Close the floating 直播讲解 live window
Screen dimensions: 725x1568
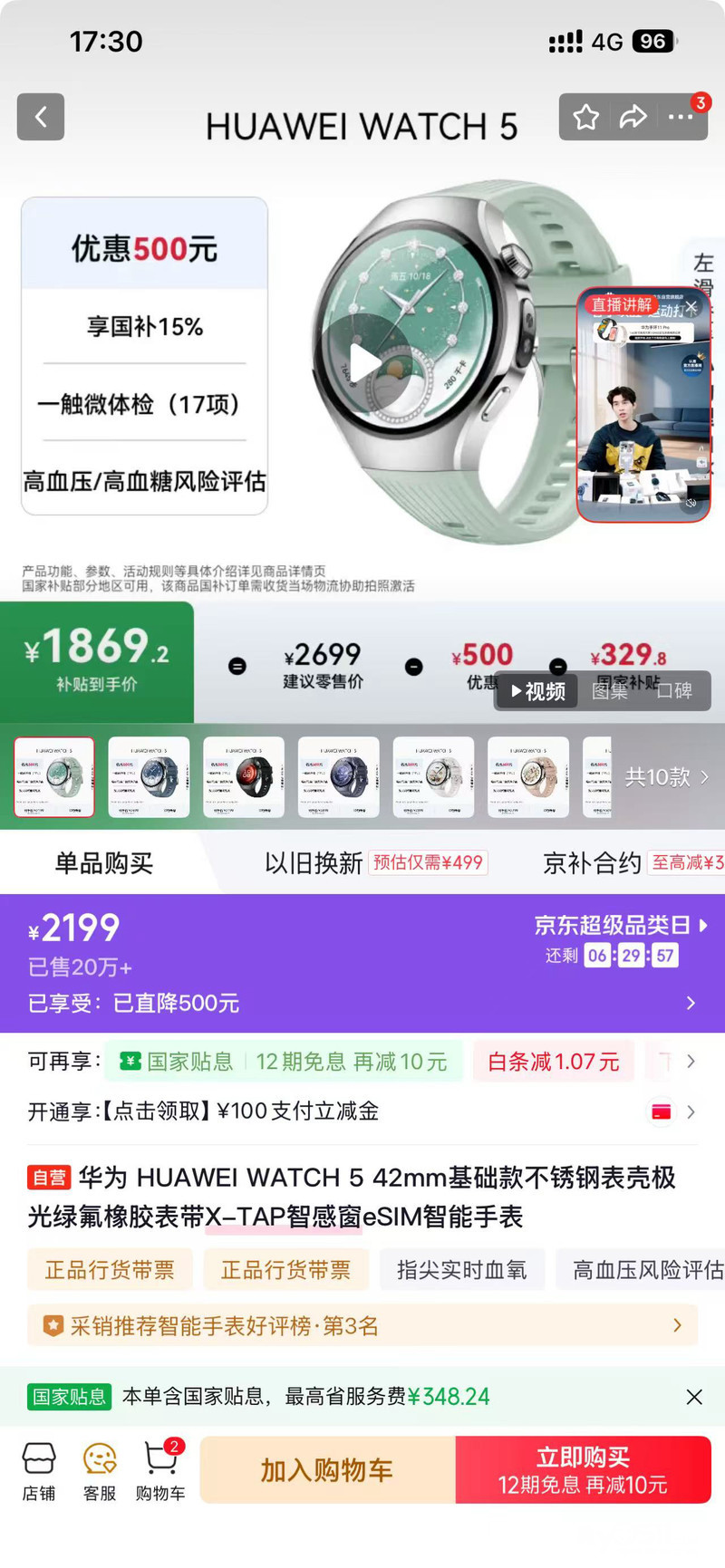point(691,306)
